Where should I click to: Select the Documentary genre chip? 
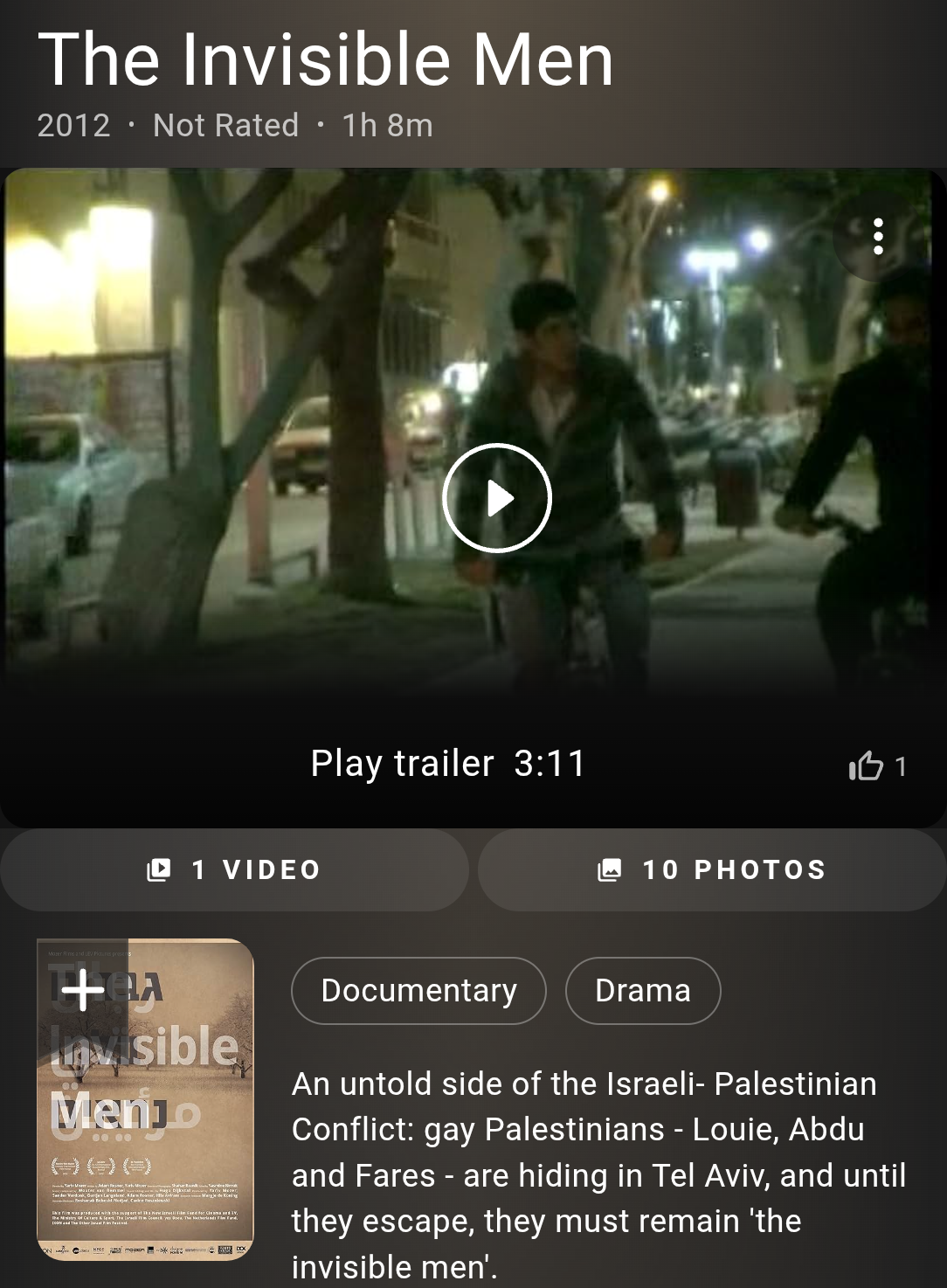point(418,991)
